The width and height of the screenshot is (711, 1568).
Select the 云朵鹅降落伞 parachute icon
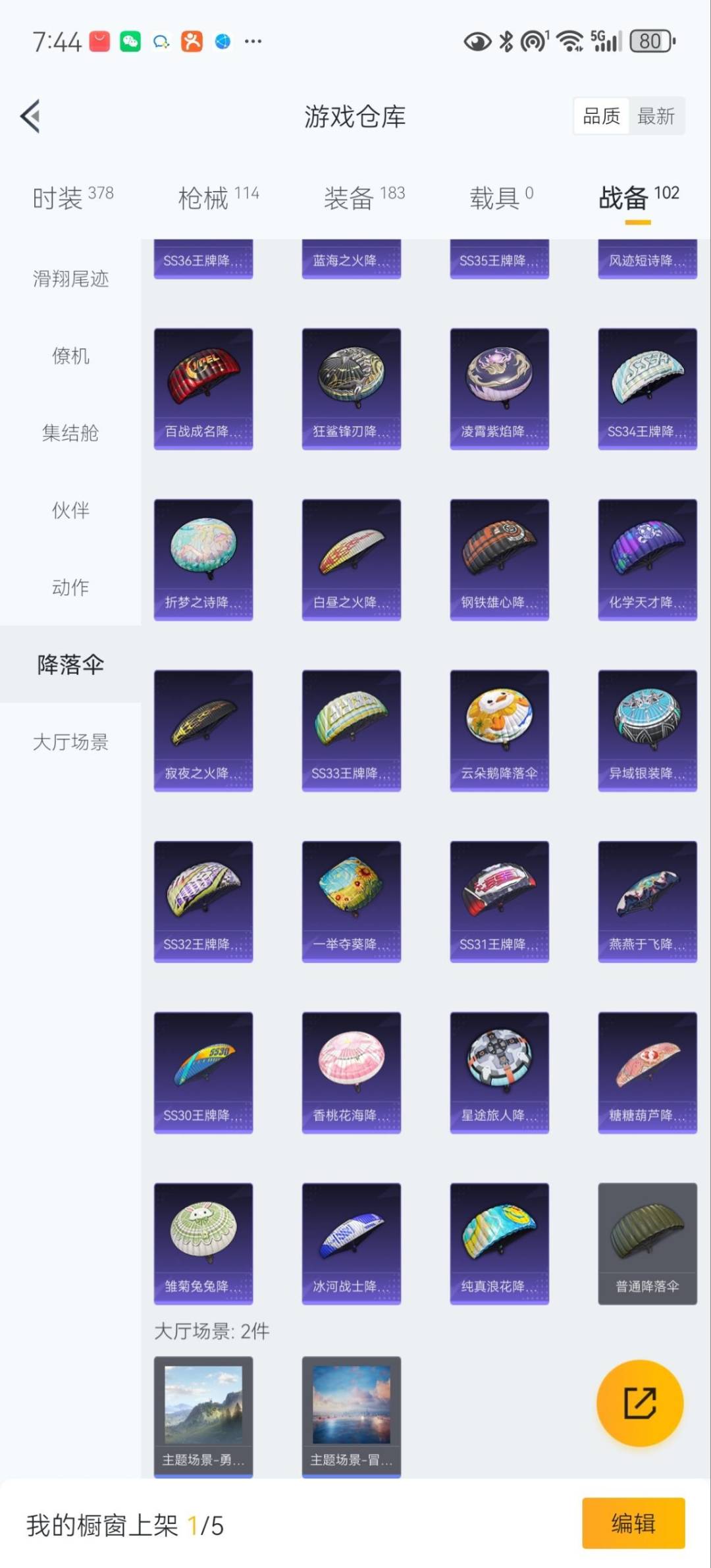coord(500,730)
